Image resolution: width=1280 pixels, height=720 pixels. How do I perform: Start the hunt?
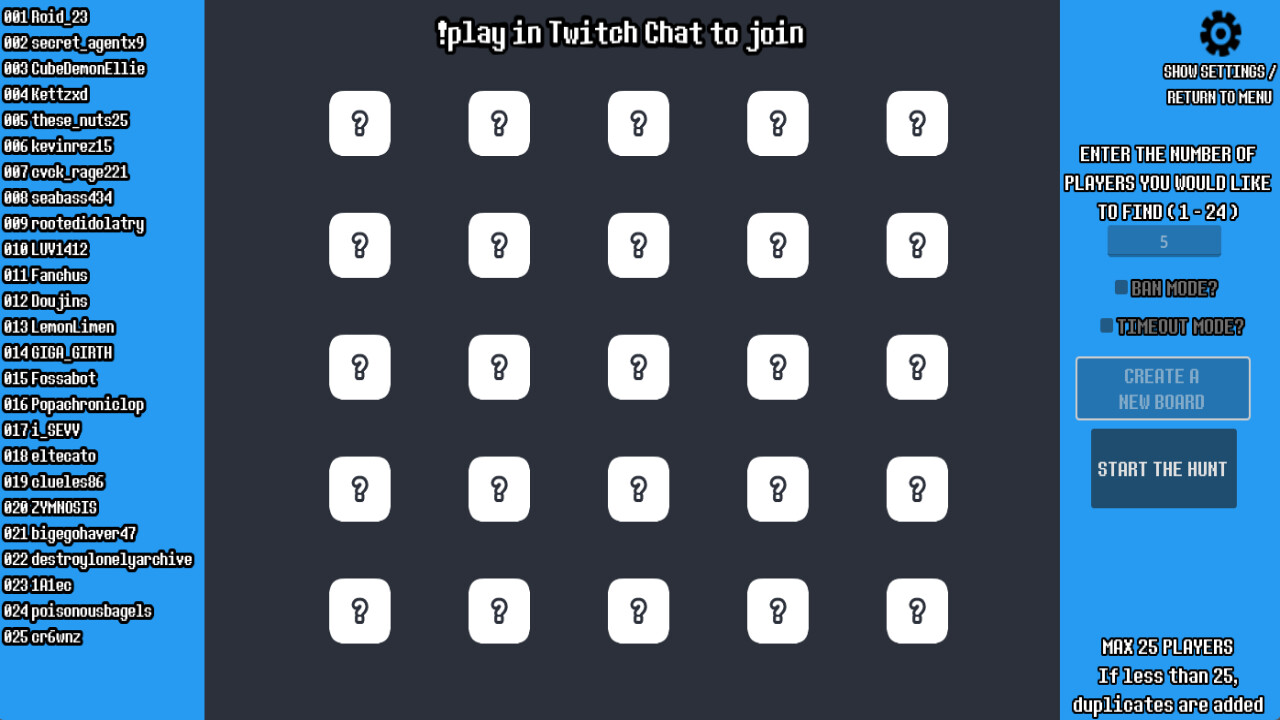click(x=1163, y=468)
